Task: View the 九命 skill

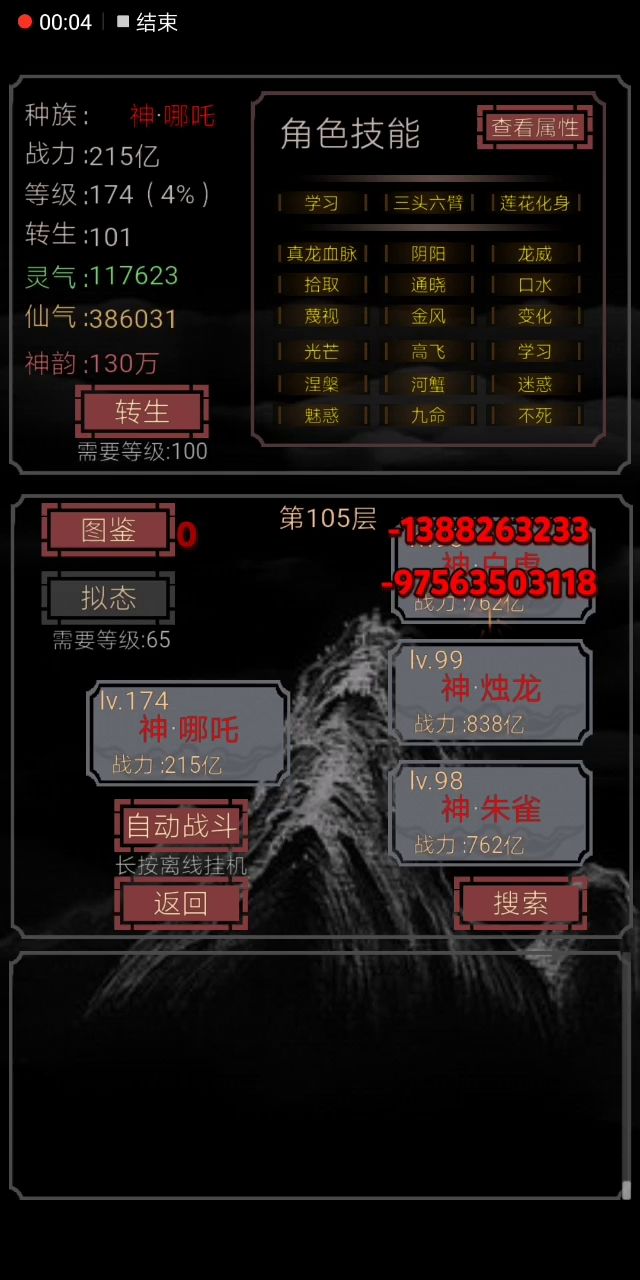Action: point(428,415)
